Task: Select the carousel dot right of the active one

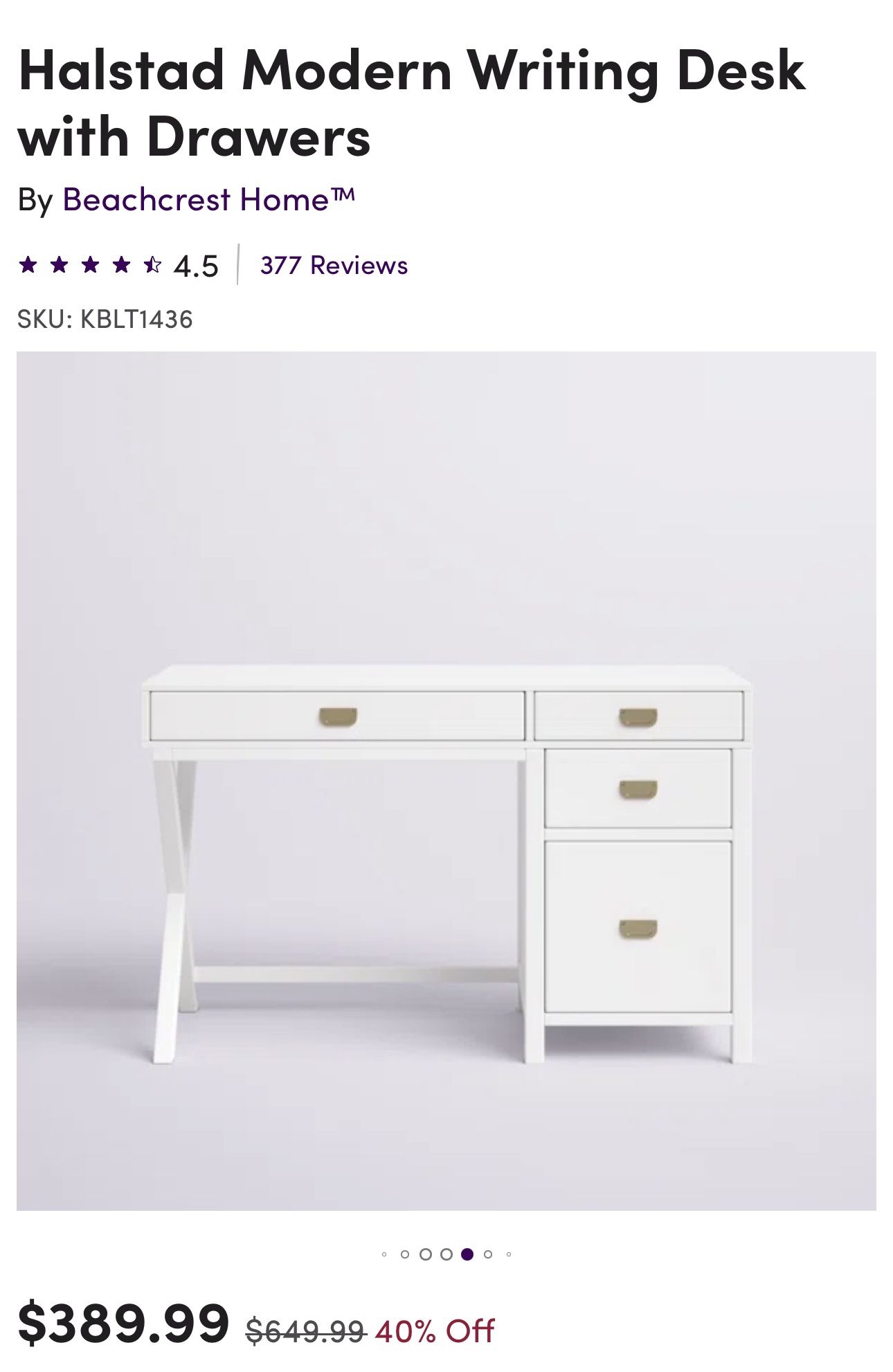Action: (488, 1254)
